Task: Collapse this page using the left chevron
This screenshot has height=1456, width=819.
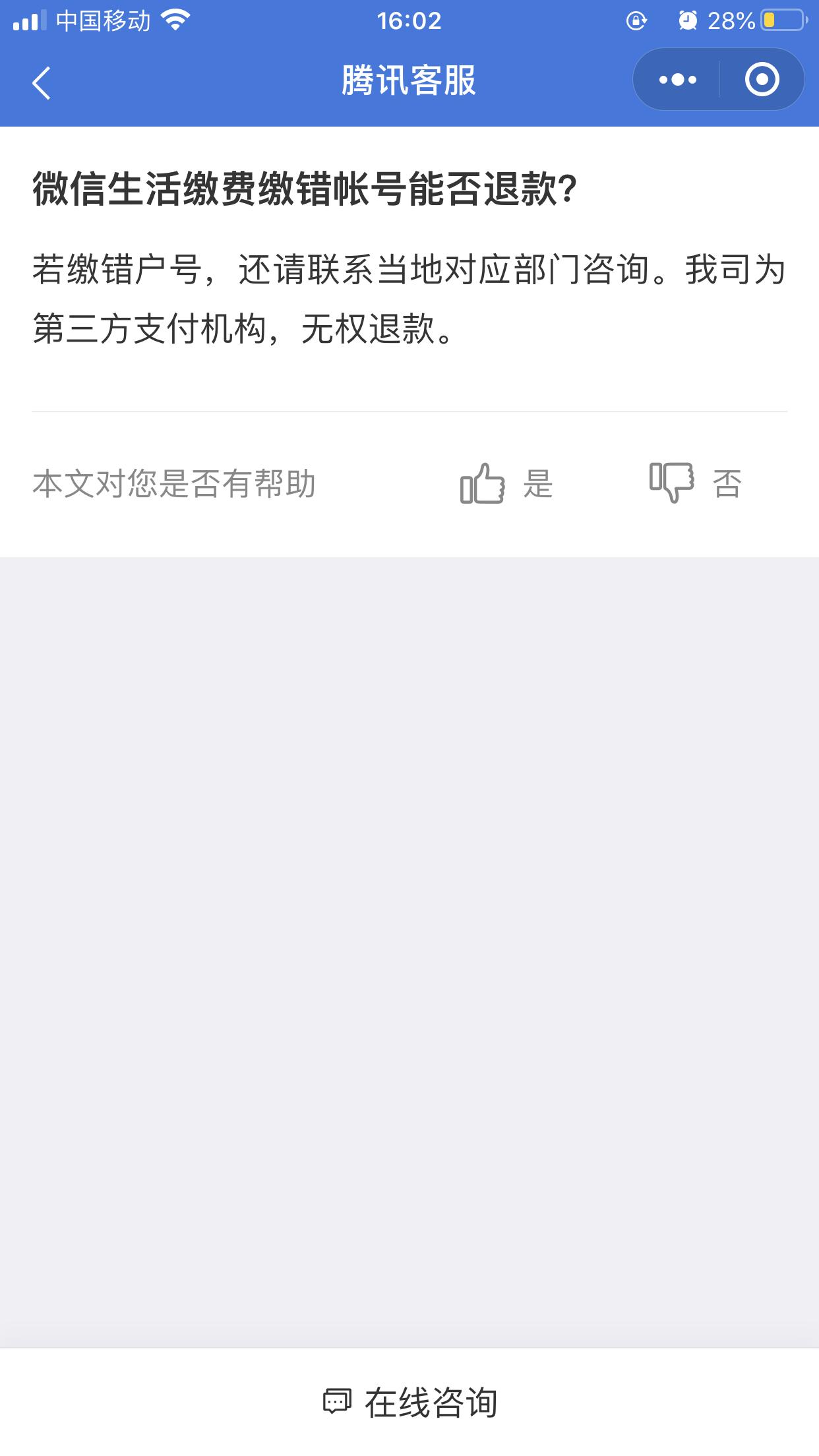Action: 41,80
